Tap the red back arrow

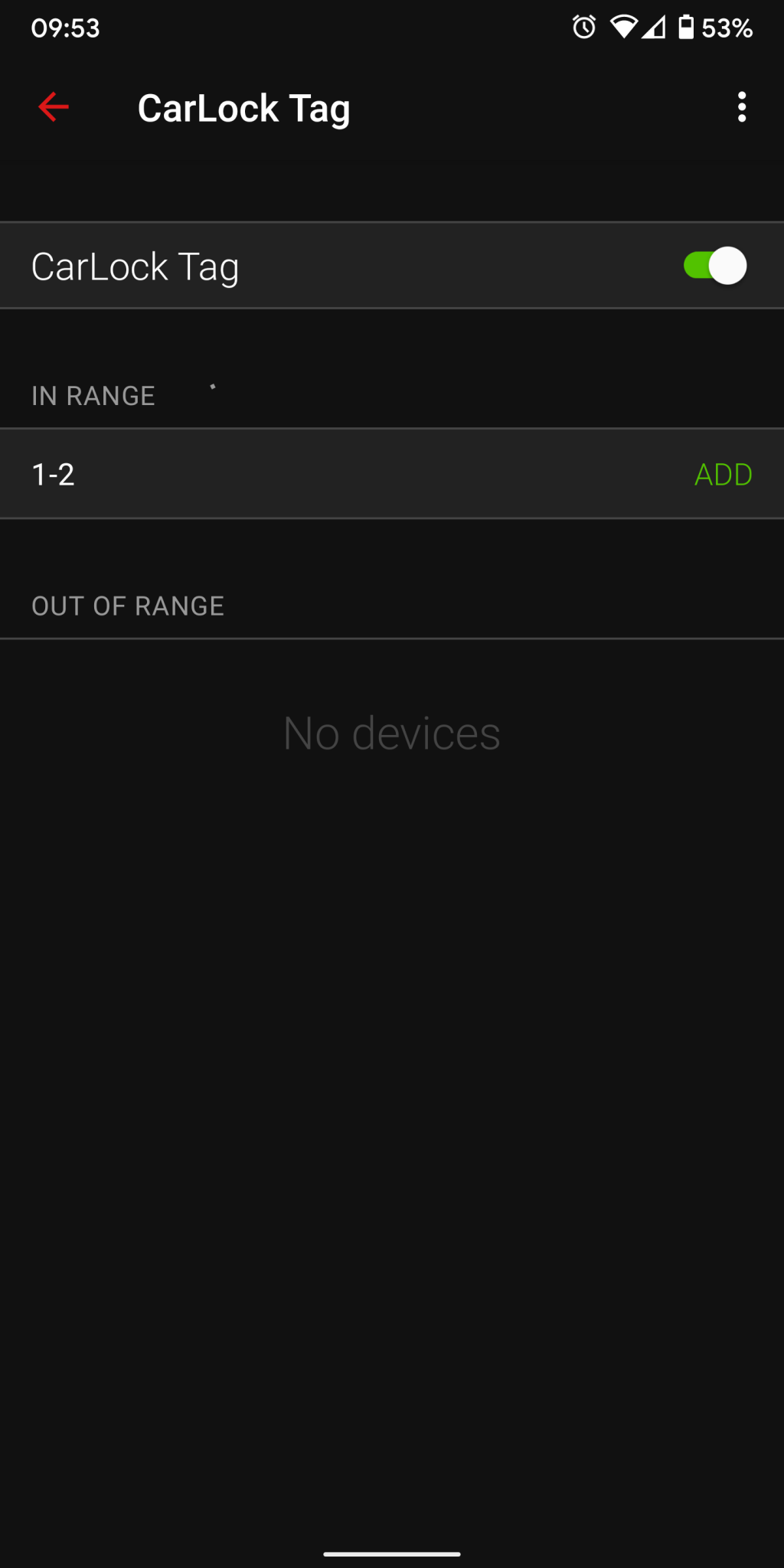point(52,107)
